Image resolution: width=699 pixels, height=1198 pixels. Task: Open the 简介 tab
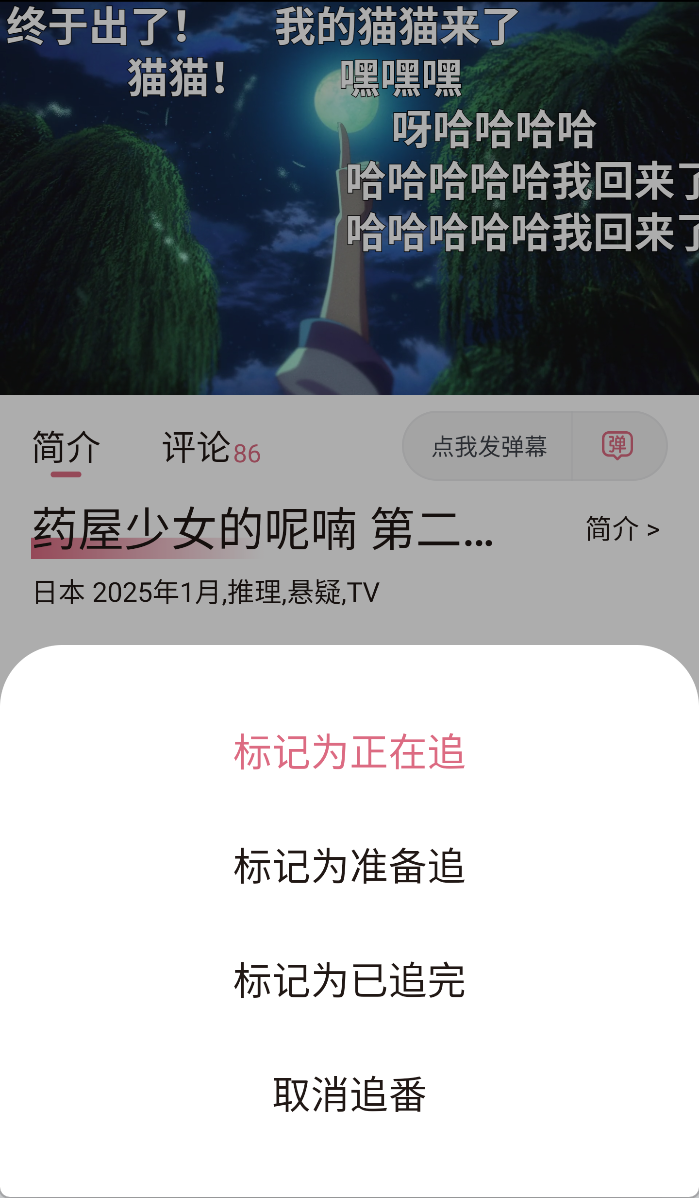(x=66, y=448)
